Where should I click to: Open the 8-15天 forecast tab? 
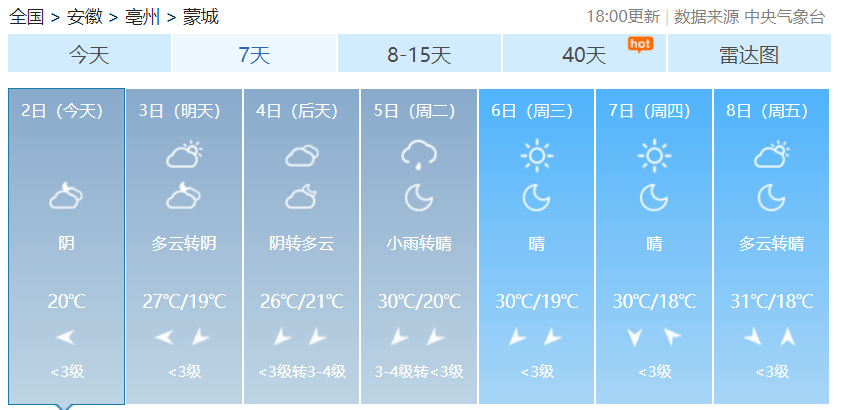click(x=419, y=55)
